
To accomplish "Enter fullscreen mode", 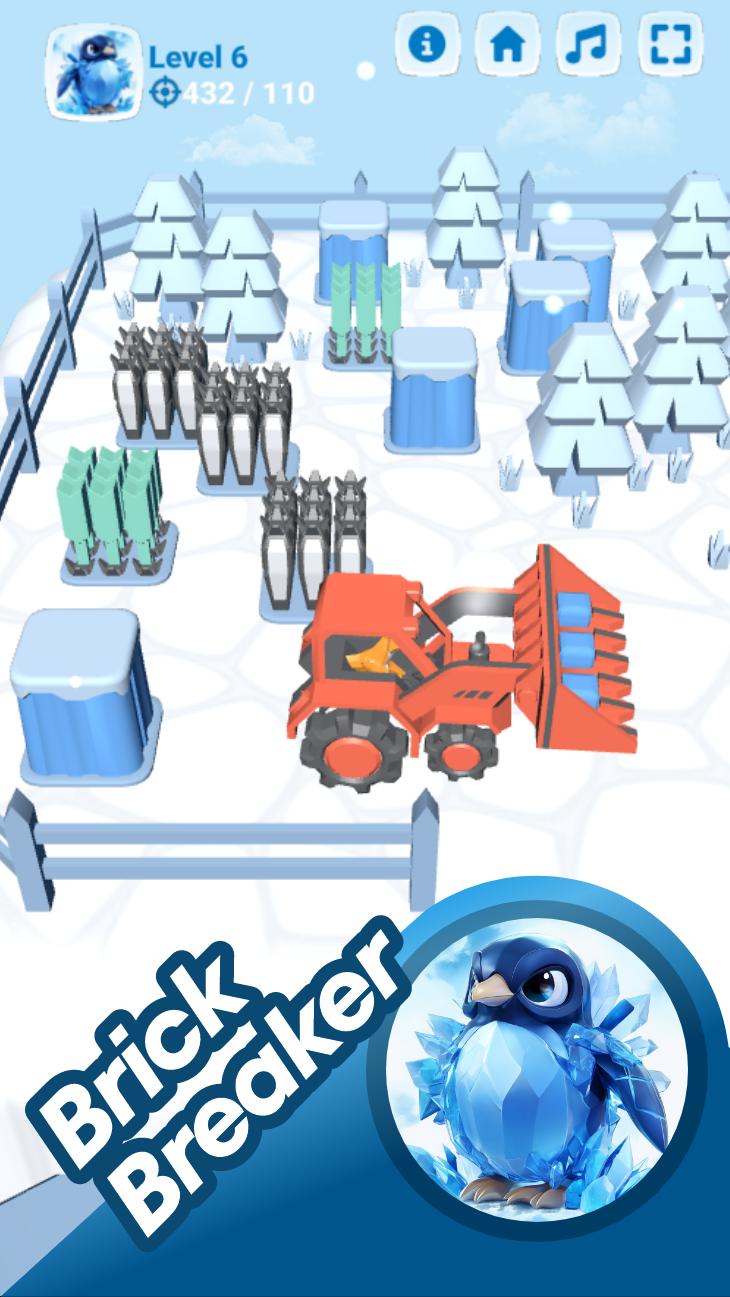I will pyautogui.click(x=670, y=44).
